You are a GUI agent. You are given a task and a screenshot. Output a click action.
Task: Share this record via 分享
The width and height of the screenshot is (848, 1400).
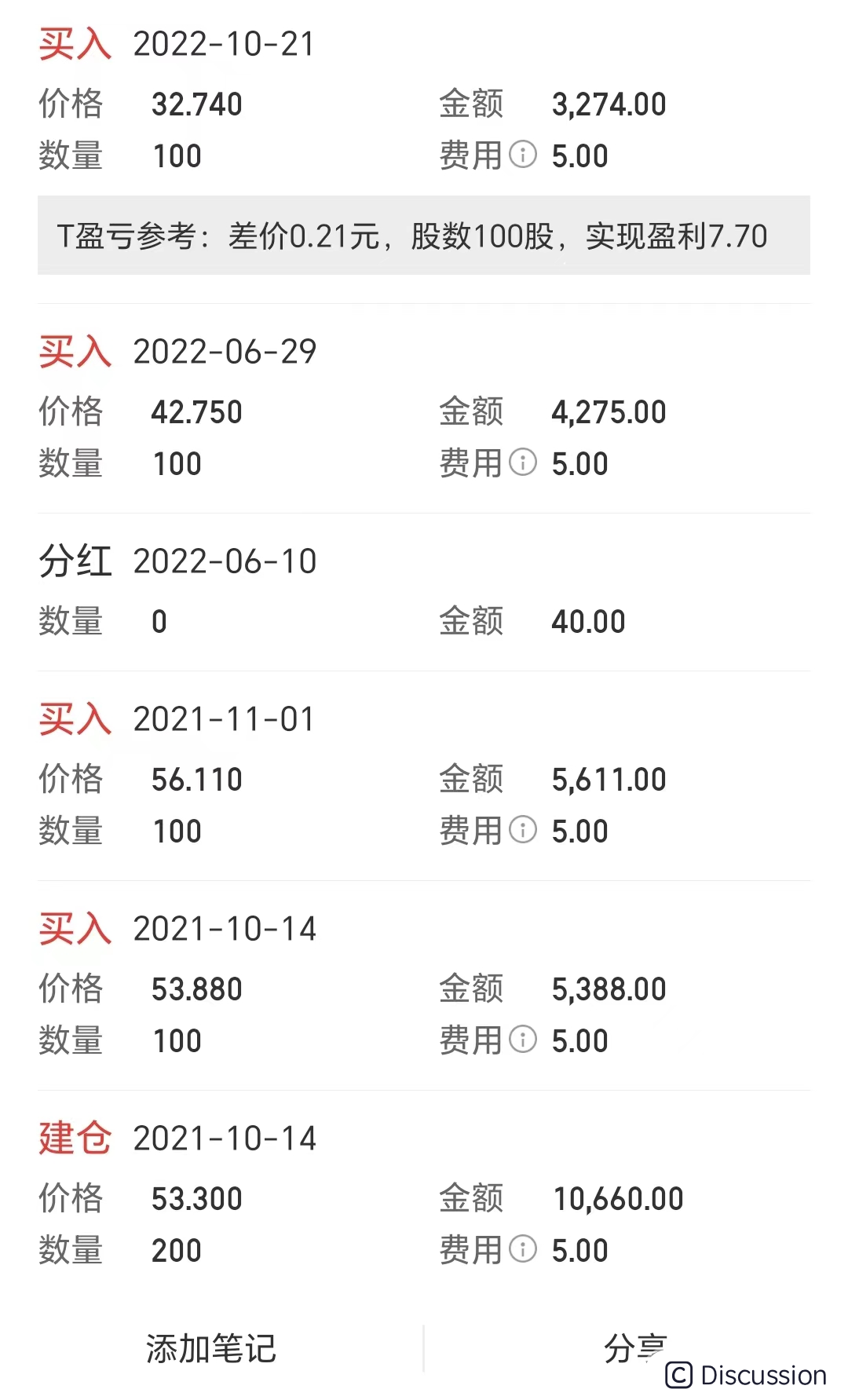[x=634, y=1347]
